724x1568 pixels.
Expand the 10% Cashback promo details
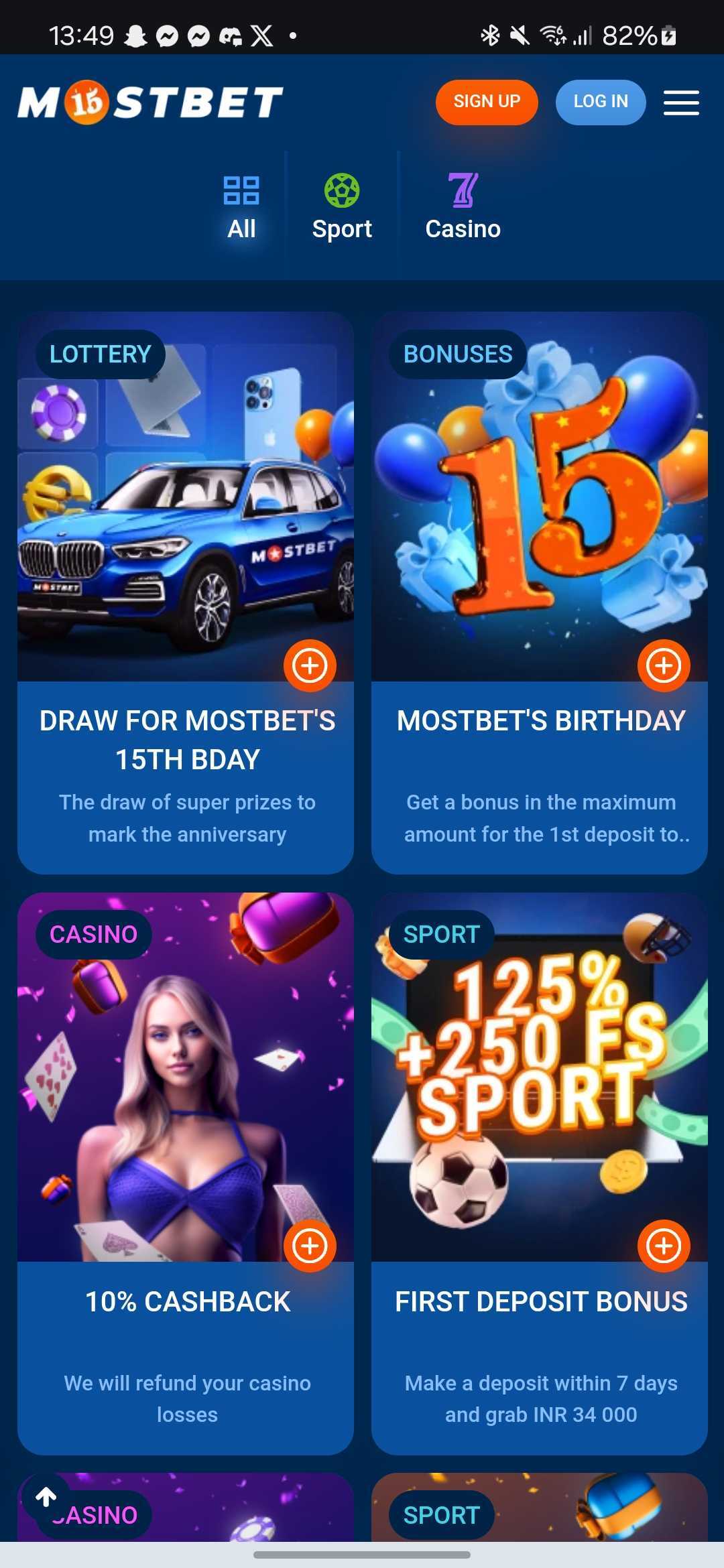click(310, 1246)
